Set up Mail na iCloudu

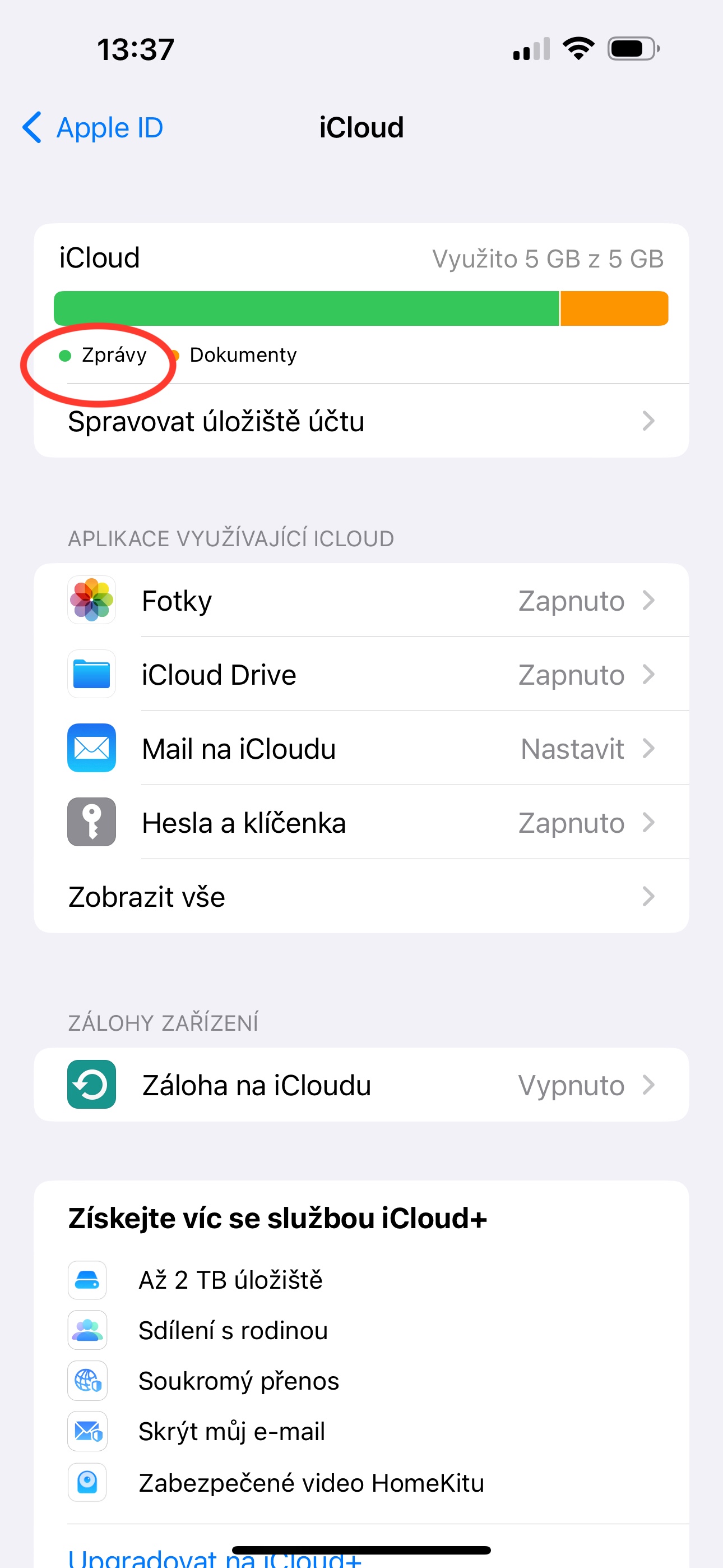click(x=360, y=749)
